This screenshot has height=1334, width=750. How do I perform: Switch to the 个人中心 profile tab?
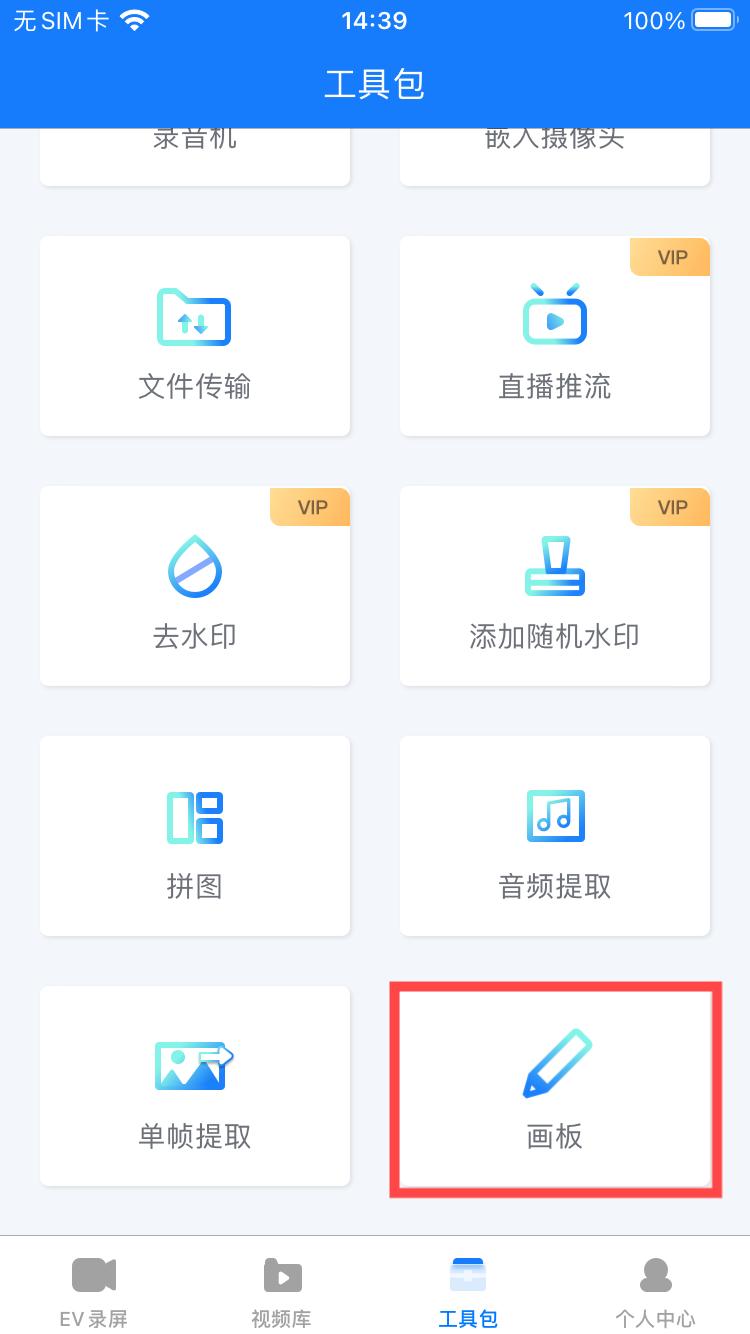coord(655,1290)
